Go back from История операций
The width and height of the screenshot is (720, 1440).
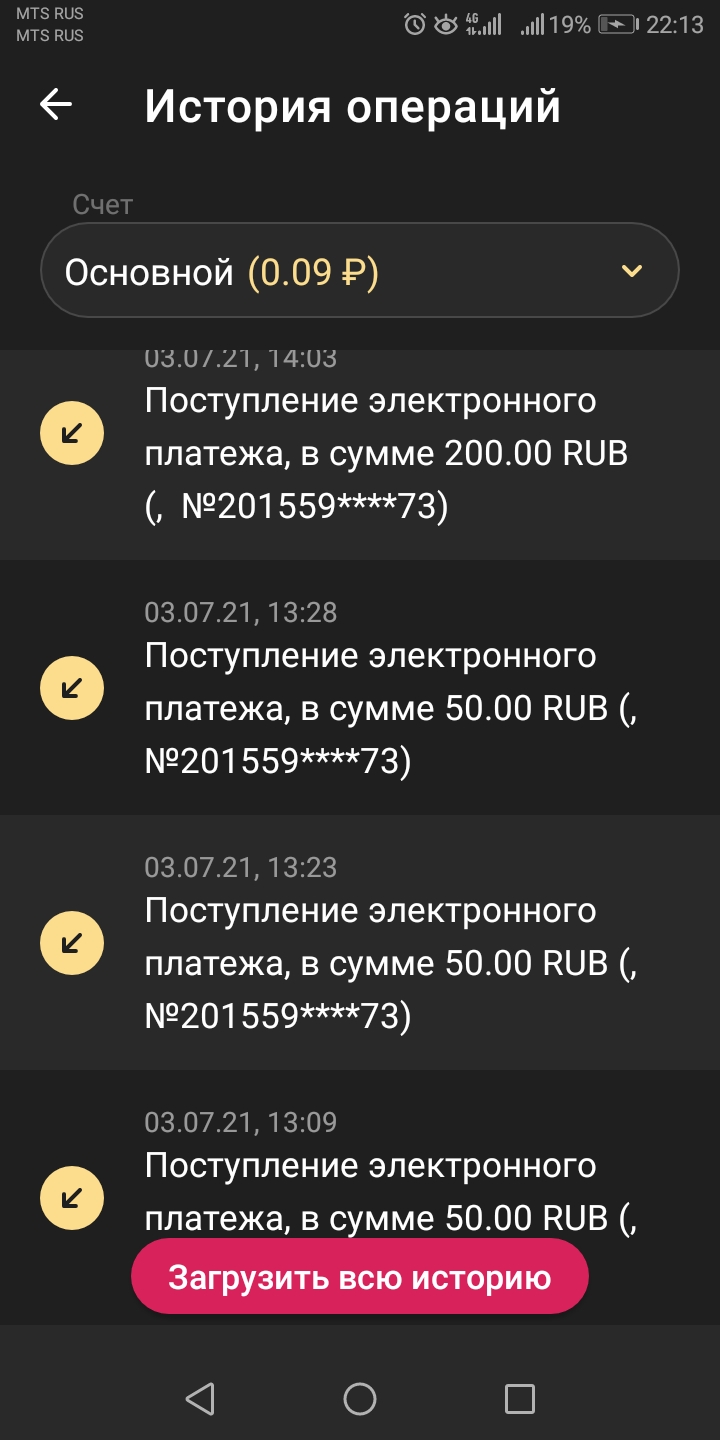click(56, 105)
